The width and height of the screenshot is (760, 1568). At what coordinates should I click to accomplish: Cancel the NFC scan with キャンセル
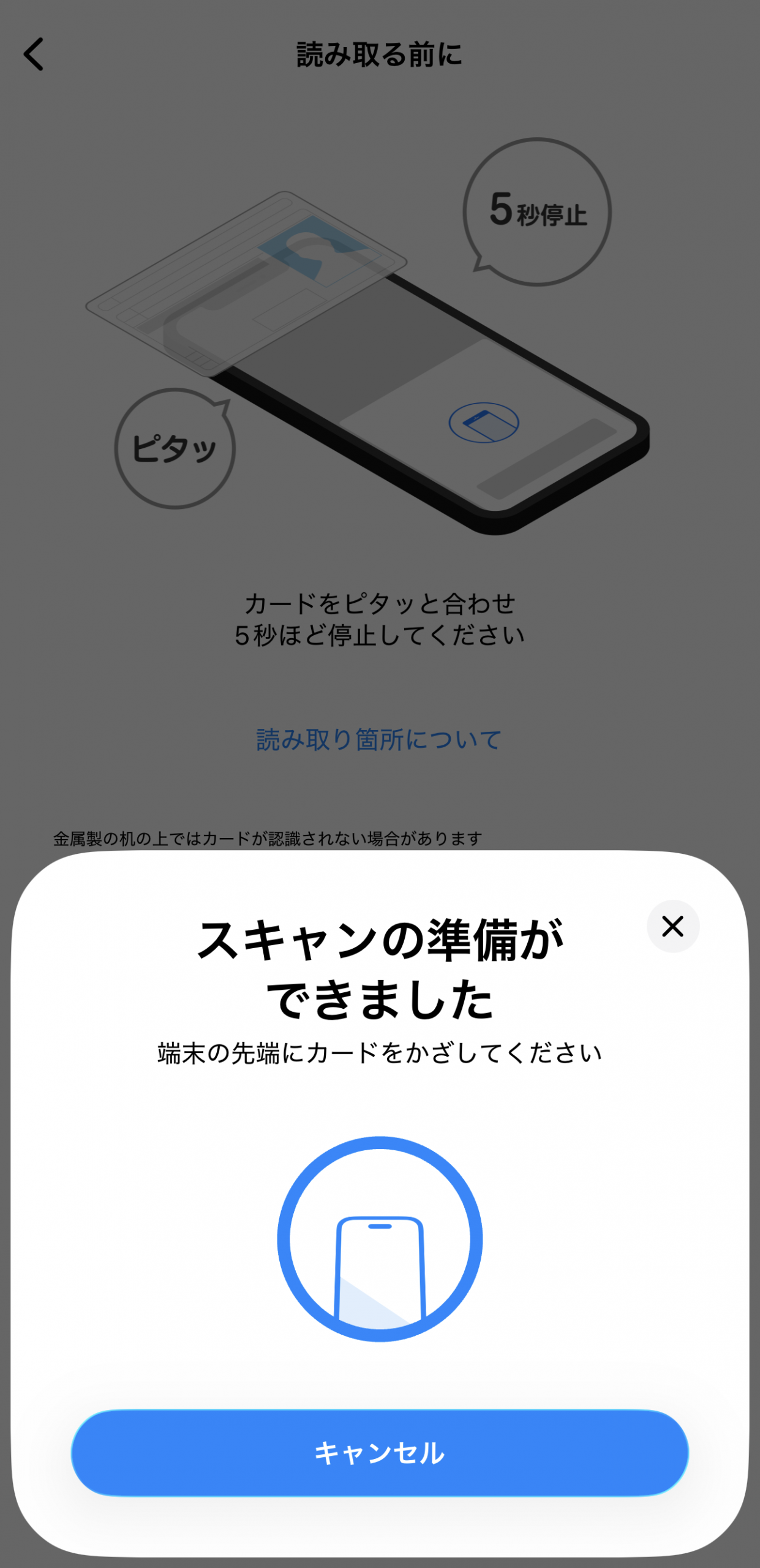tap(380, 1453)
